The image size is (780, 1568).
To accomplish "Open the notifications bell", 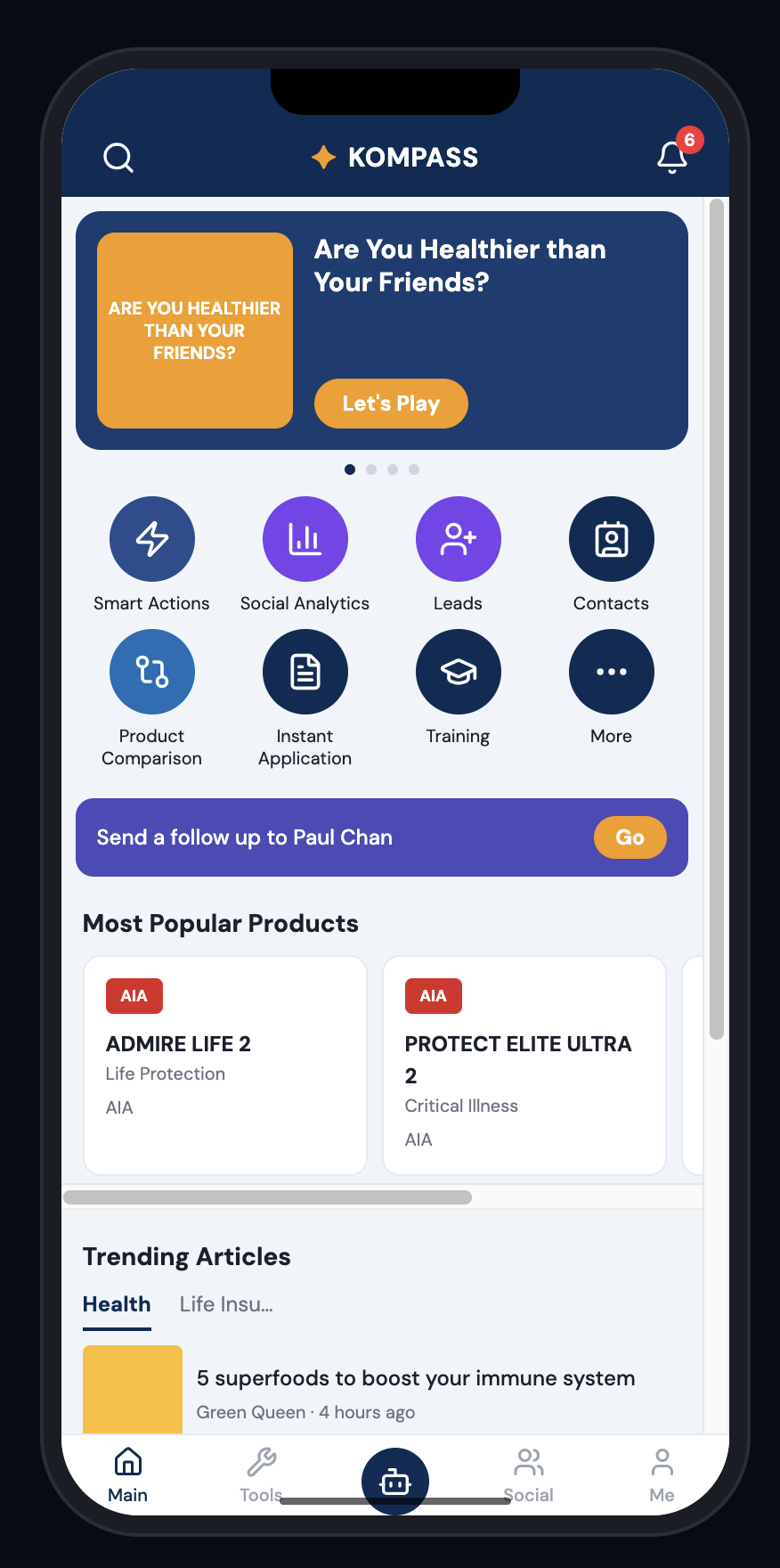I will (x=673, y=157).
